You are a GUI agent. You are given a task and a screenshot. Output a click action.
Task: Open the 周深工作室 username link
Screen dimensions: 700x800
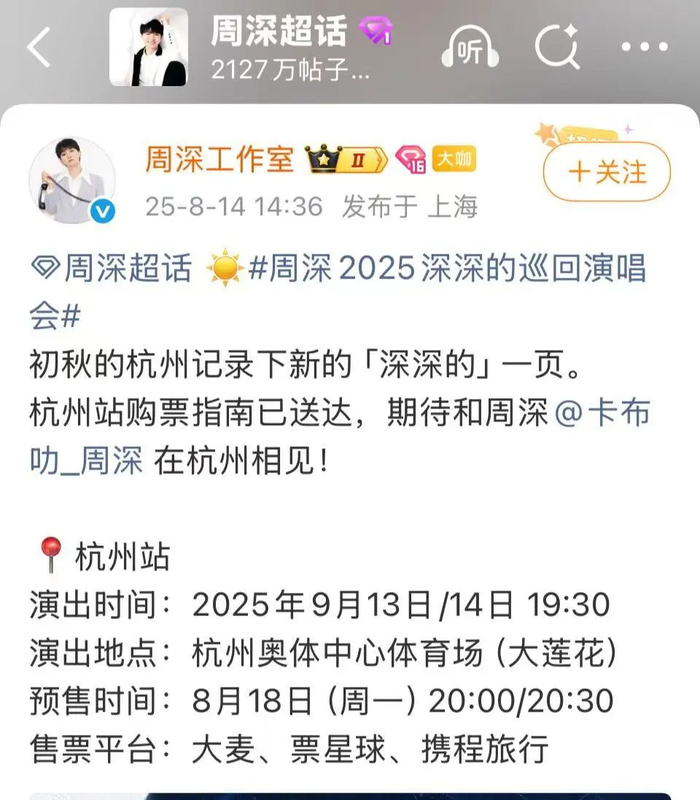click(220, 160)
